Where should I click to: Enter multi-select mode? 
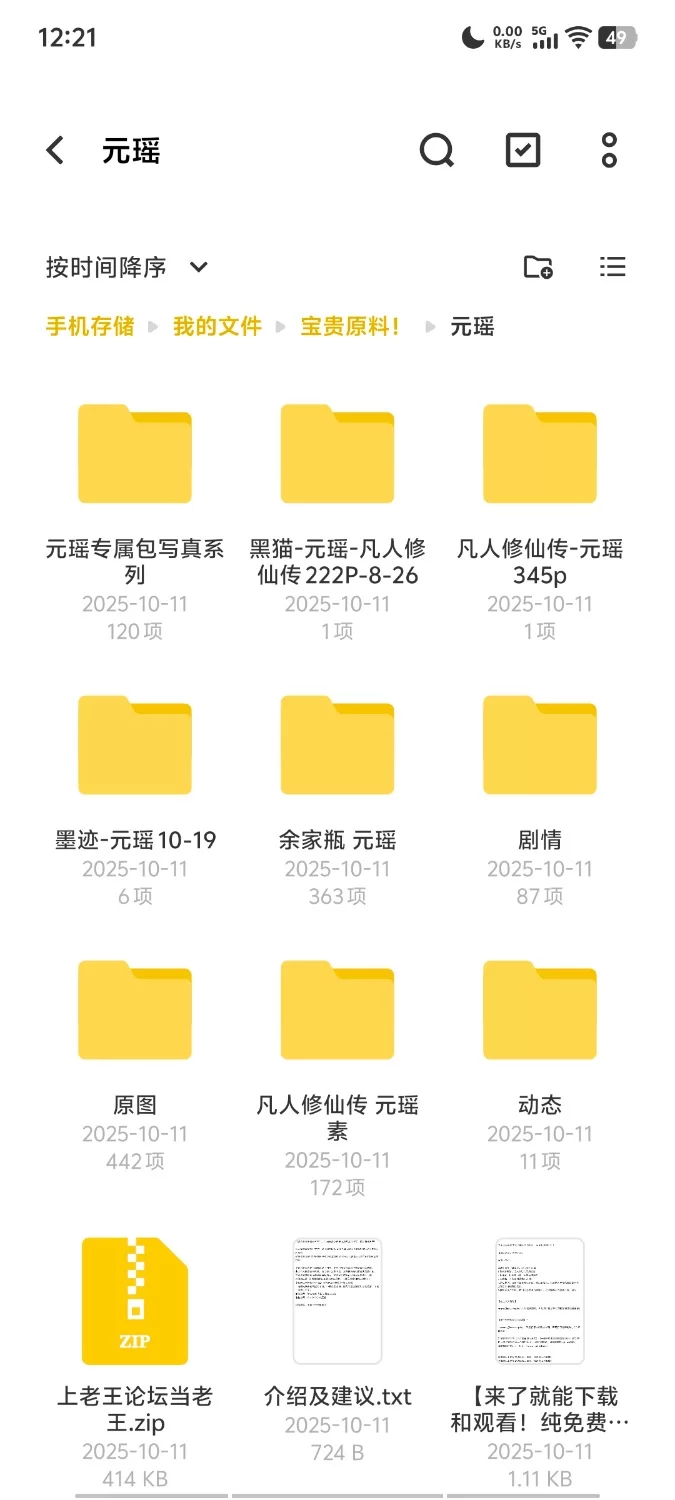pos(523,151)
